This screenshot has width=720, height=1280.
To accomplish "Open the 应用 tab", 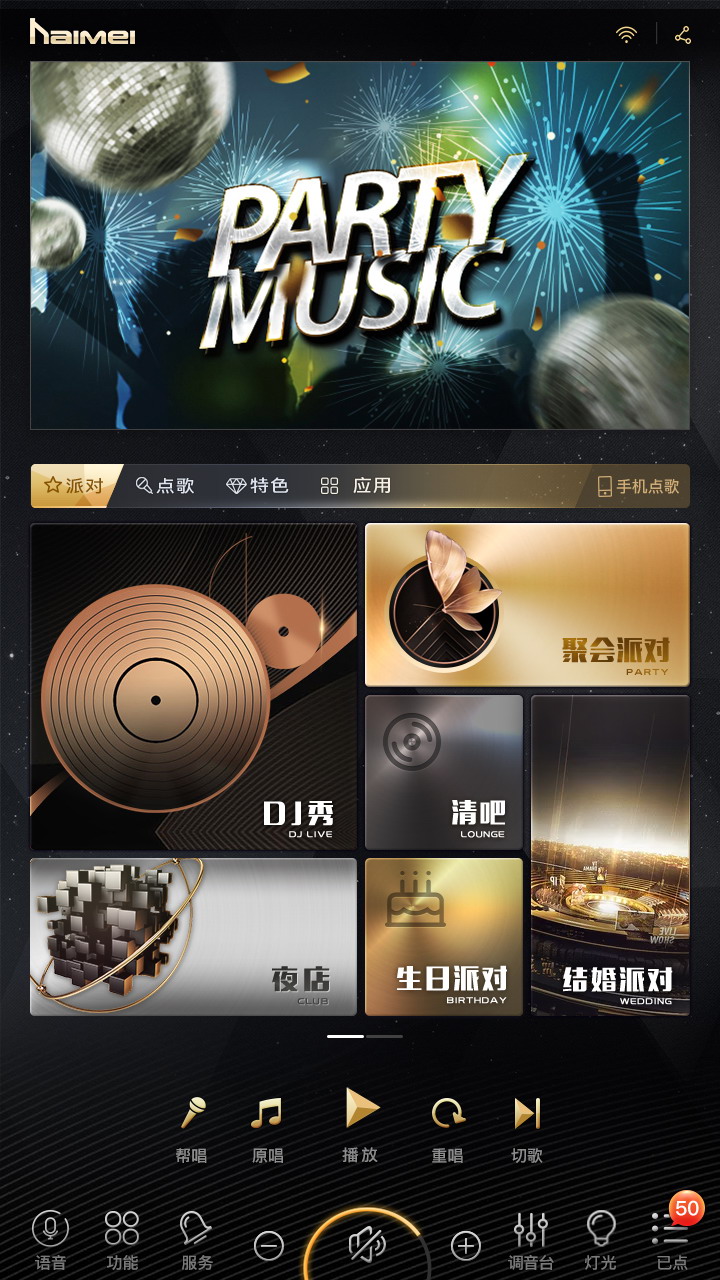I will (x=356, y=486).
